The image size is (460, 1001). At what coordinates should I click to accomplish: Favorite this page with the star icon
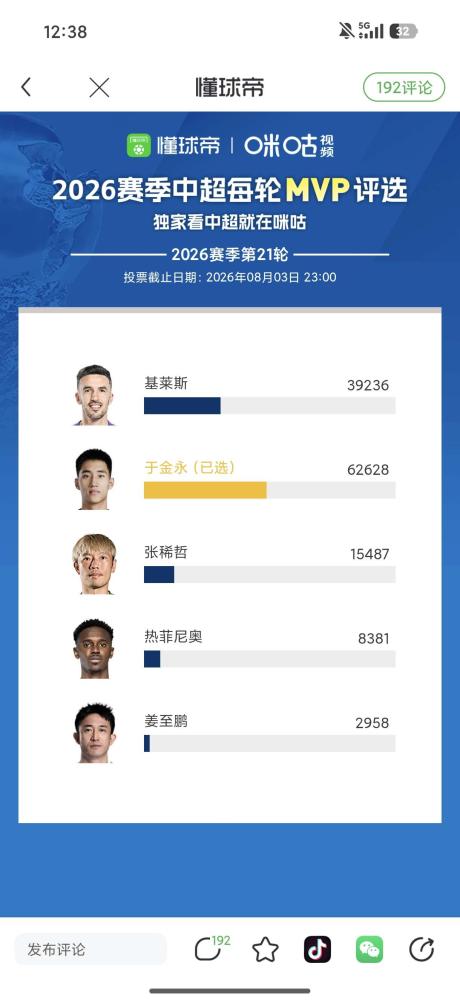pos(265,949)
